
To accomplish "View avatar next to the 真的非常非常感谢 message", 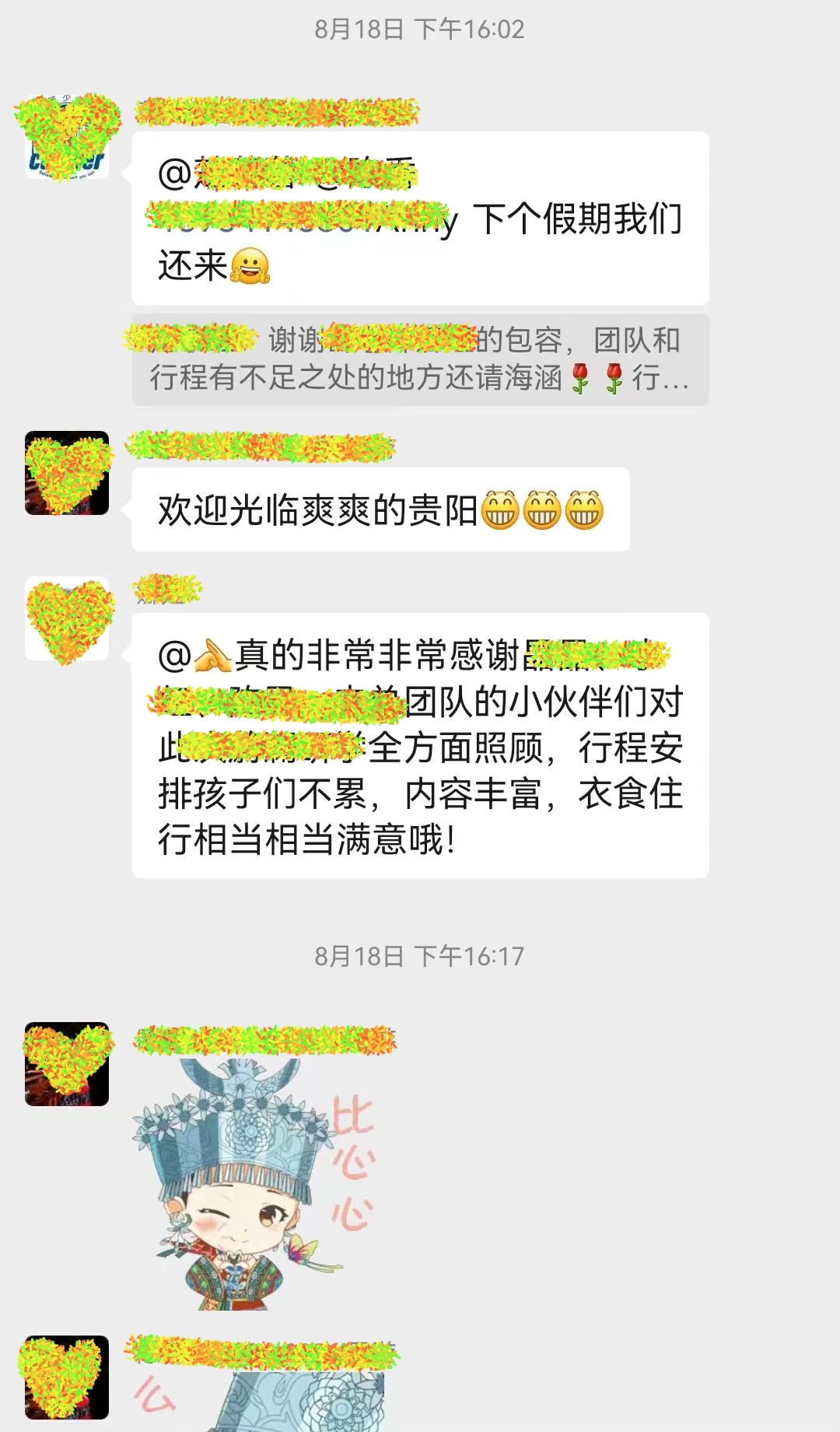I will tap(67, 619).
